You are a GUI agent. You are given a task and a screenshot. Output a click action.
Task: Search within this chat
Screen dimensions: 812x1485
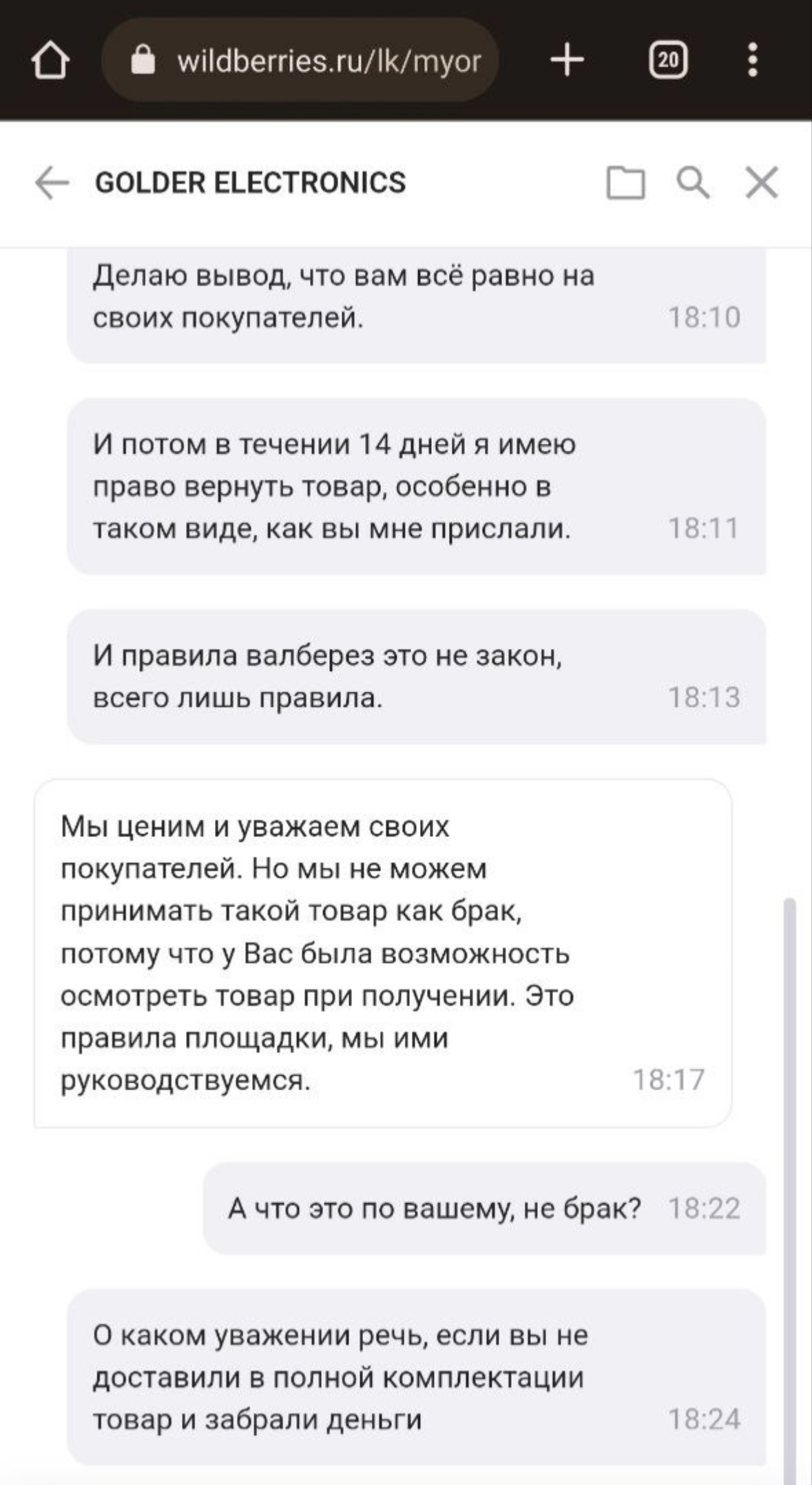click(x=692, y=183)
